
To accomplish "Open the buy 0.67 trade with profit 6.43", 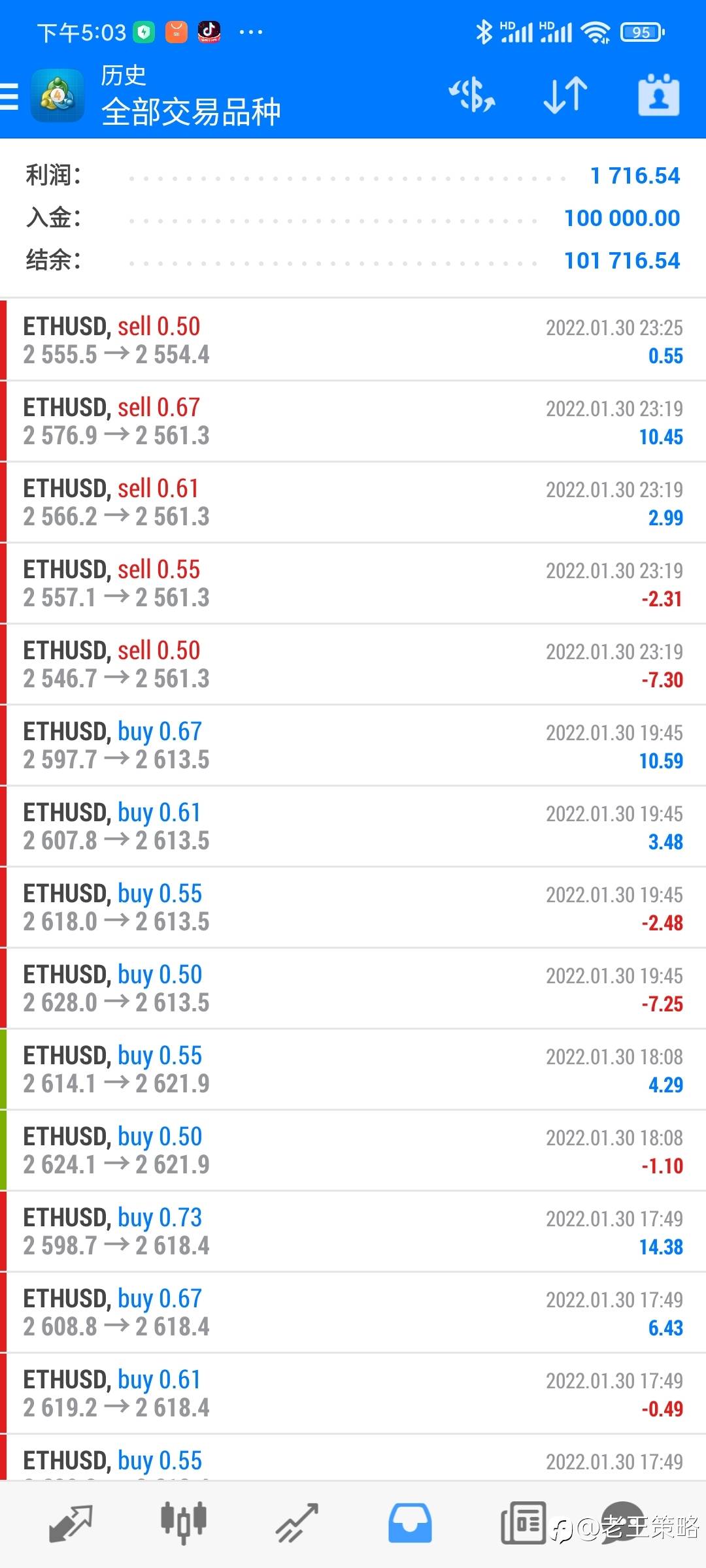I will tap(353, 1313).
